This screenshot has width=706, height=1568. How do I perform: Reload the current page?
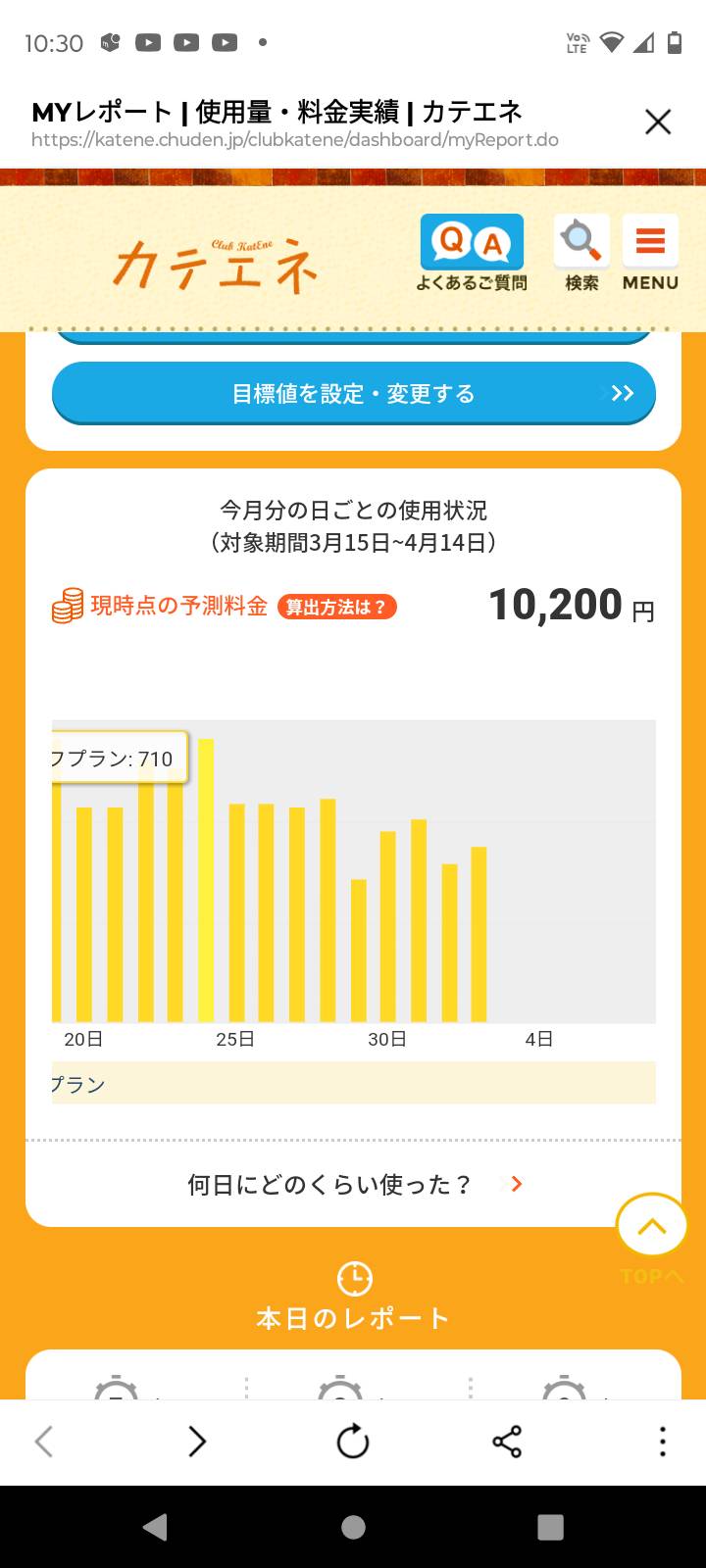tap(353, 1442)
